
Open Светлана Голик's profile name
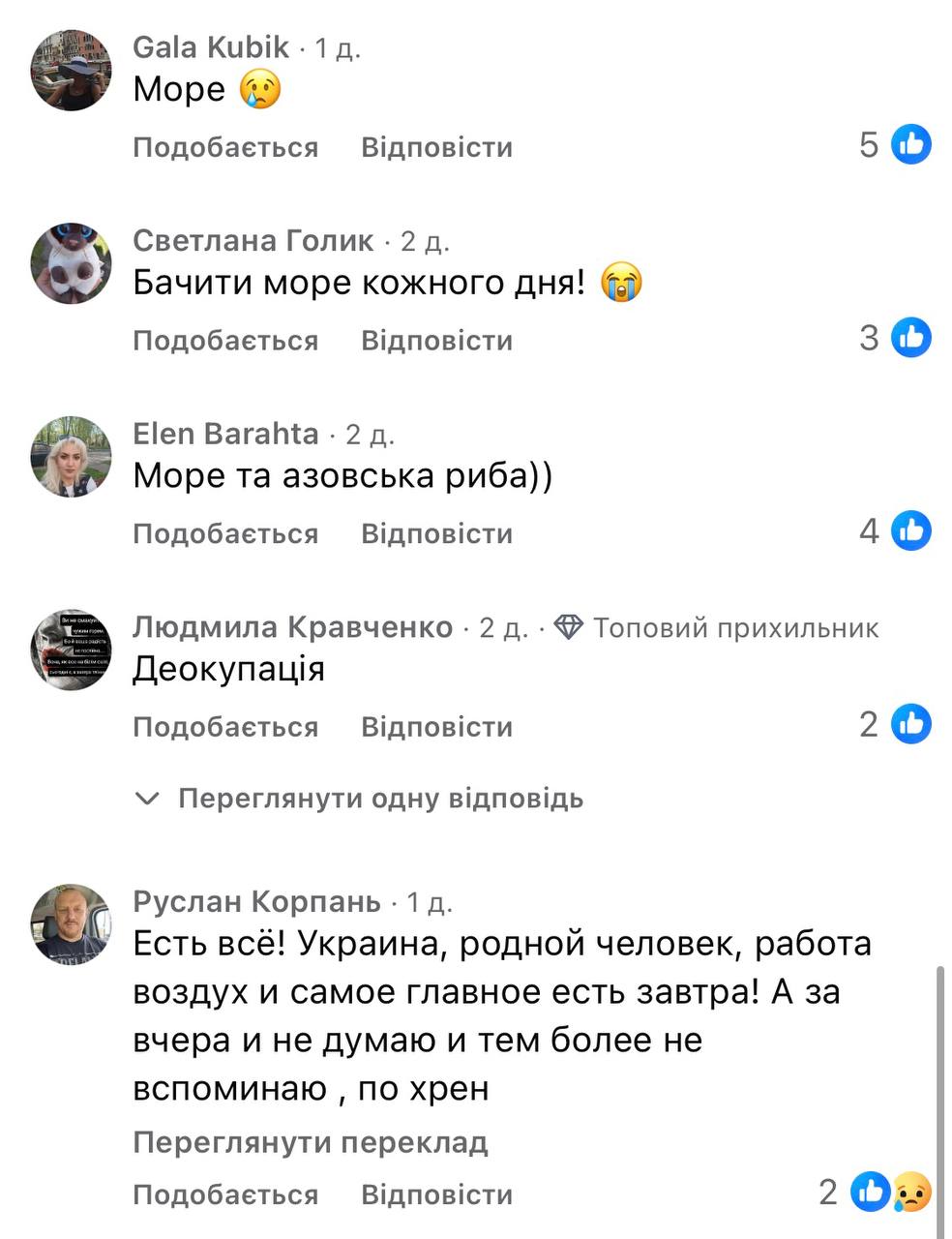253,240
